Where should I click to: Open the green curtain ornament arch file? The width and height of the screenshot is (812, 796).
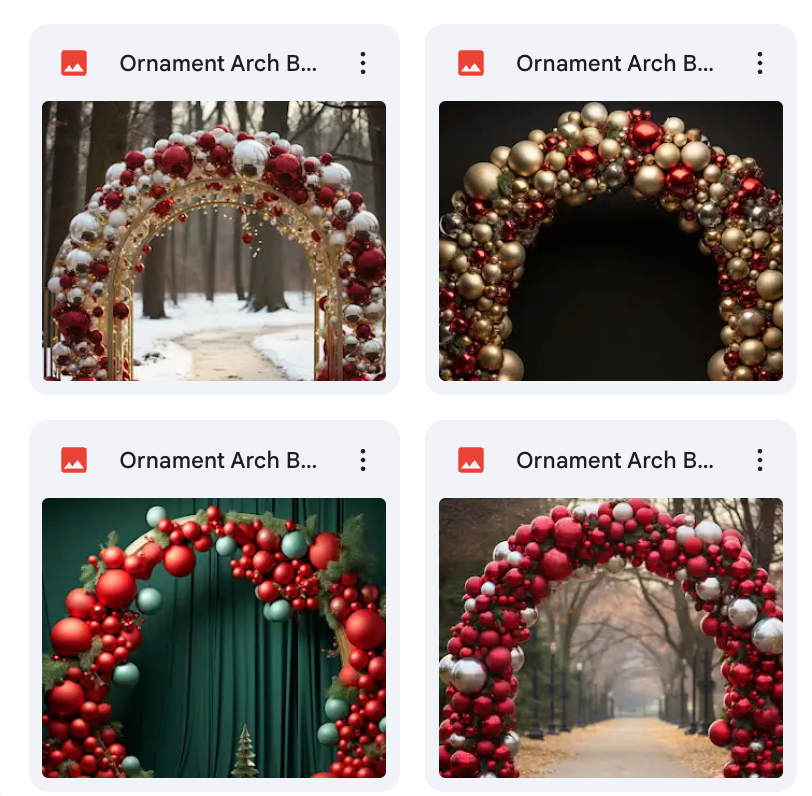213,637
